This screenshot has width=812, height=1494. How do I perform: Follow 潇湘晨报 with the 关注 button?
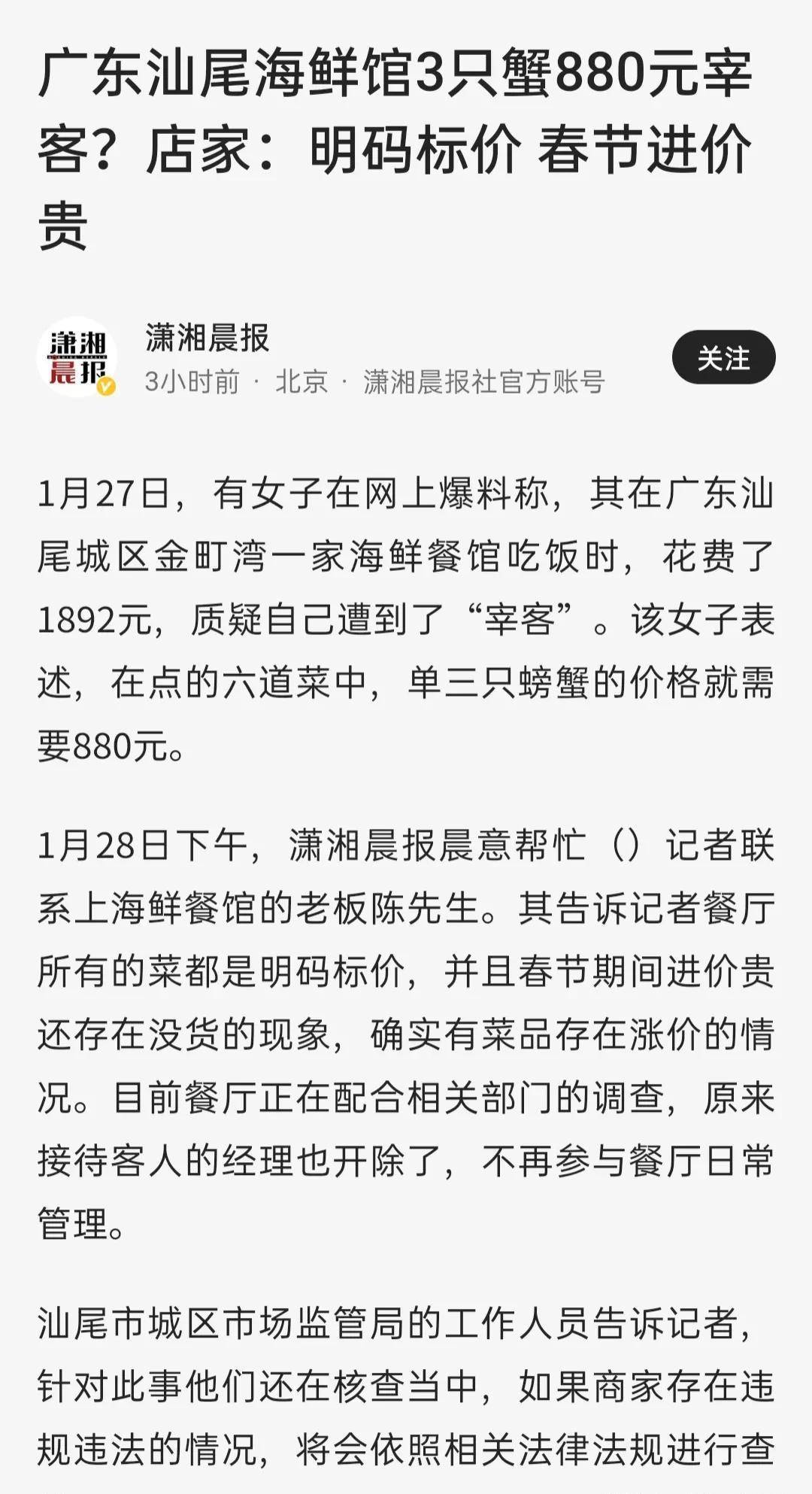point(723,357)
